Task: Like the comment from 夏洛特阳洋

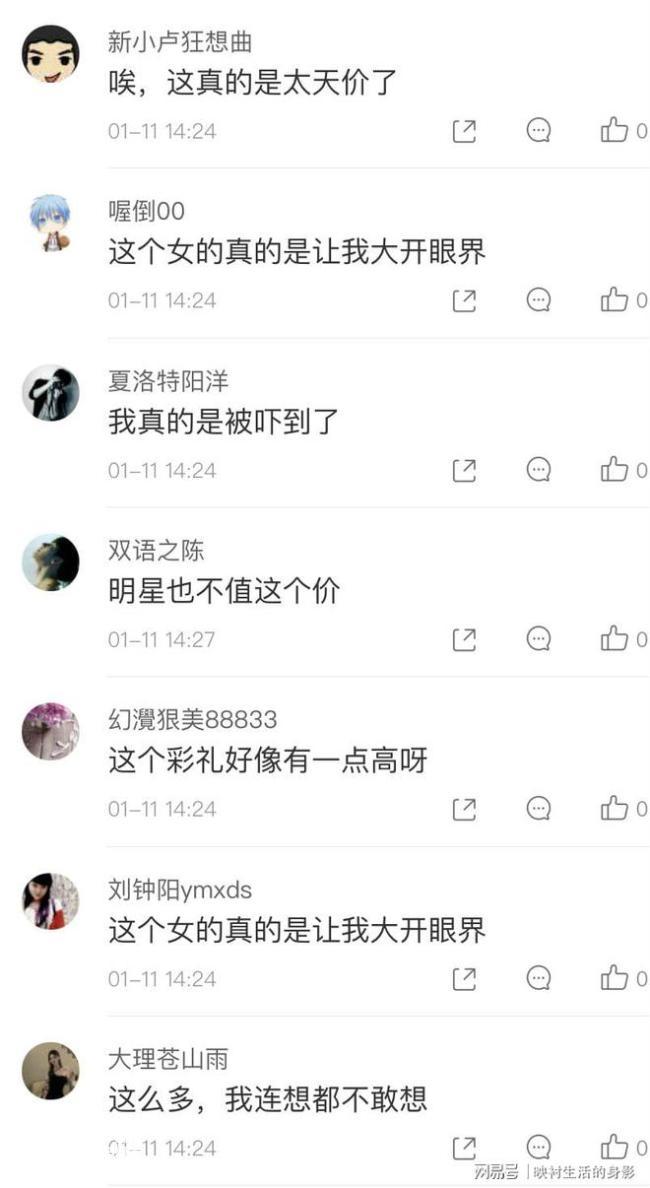Action: tap(614, 470)
